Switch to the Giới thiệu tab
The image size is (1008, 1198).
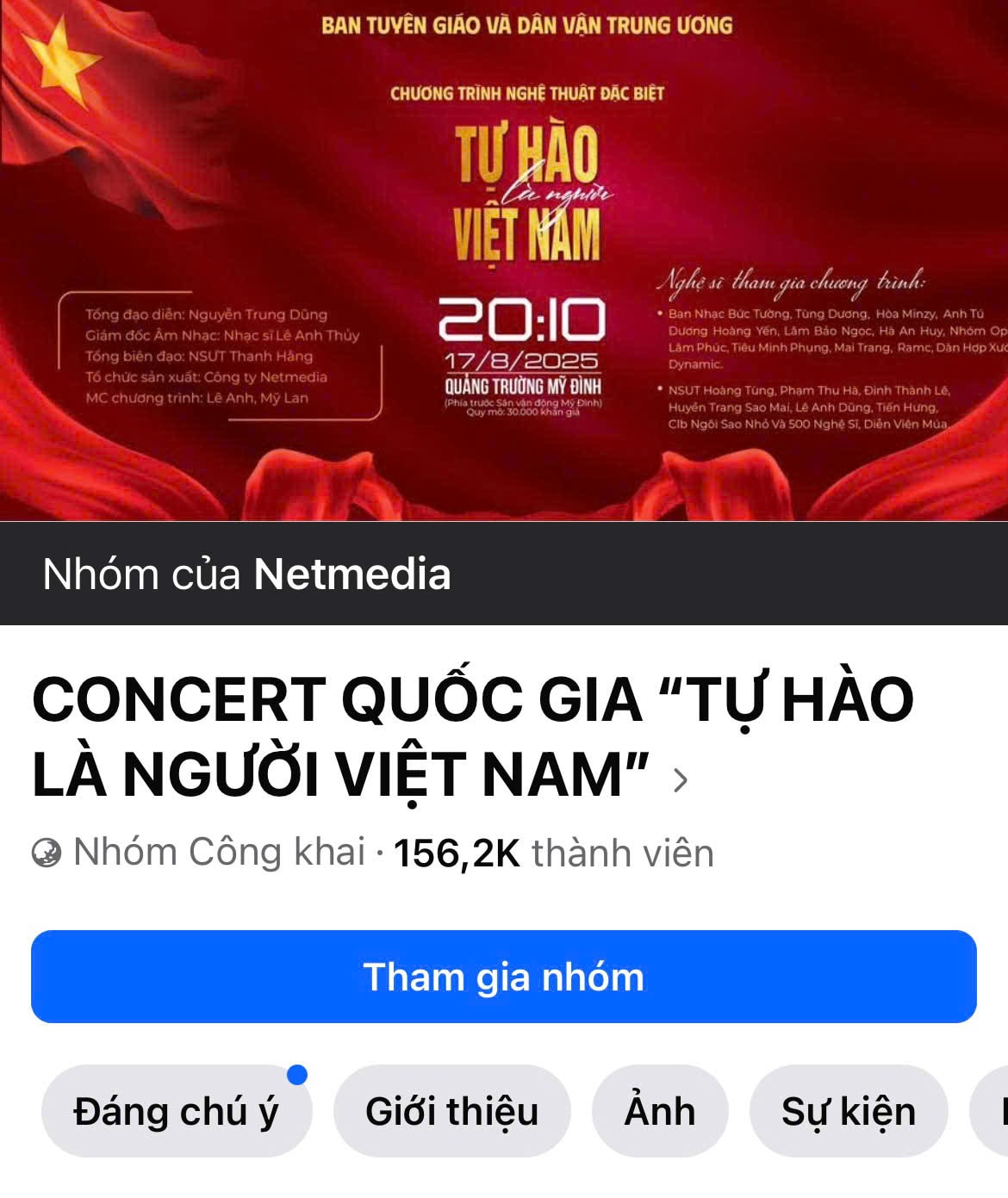[451, 1111]
